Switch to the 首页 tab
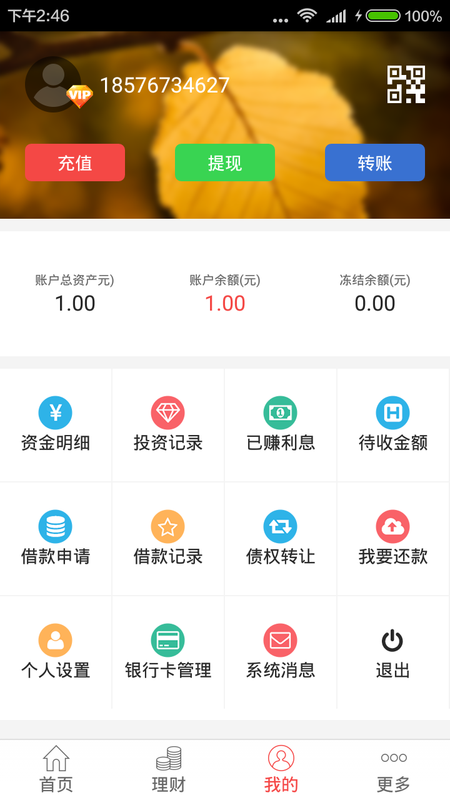The width and height of the screenshot is (450, 800). (x=56, y=770)
